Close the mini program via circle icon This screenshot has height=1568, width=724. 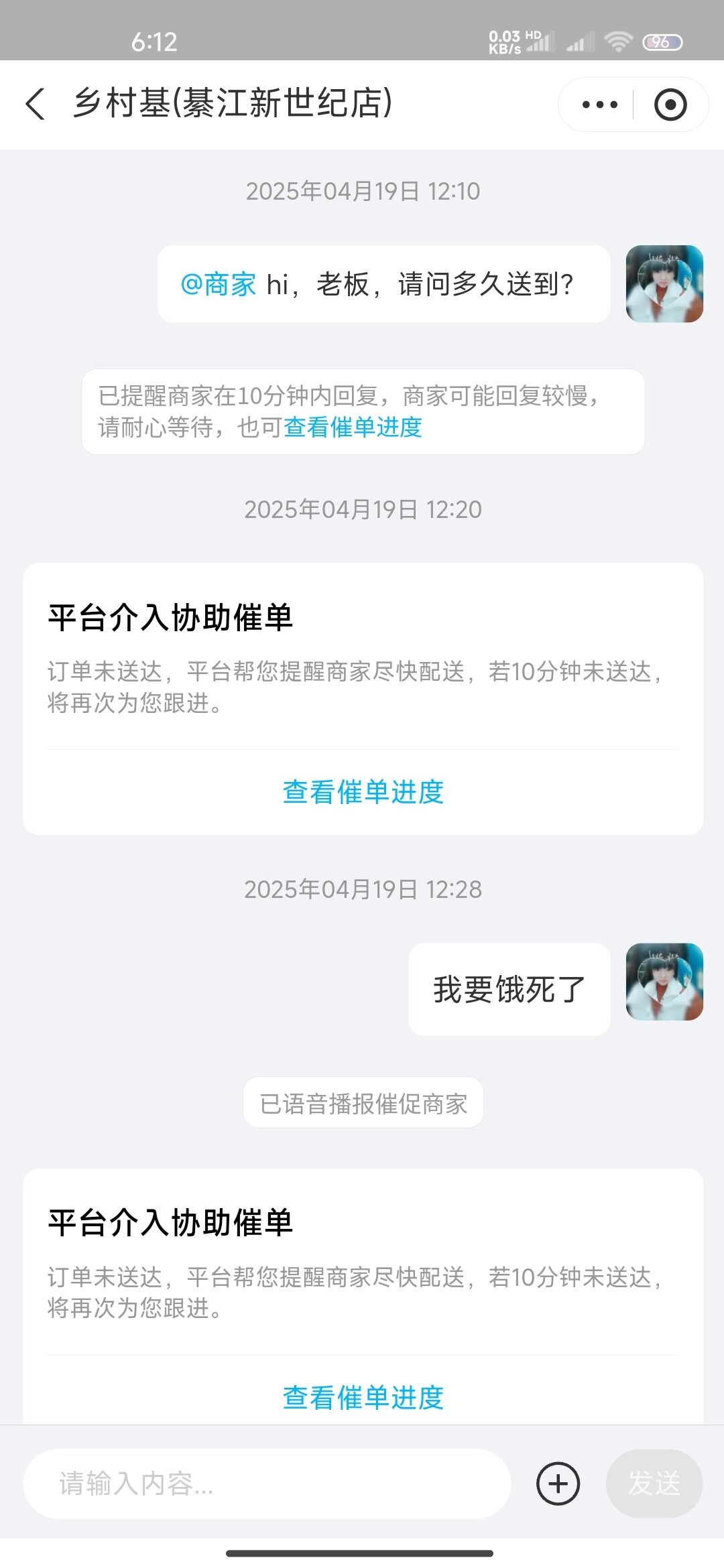click(x=670, y=105)
